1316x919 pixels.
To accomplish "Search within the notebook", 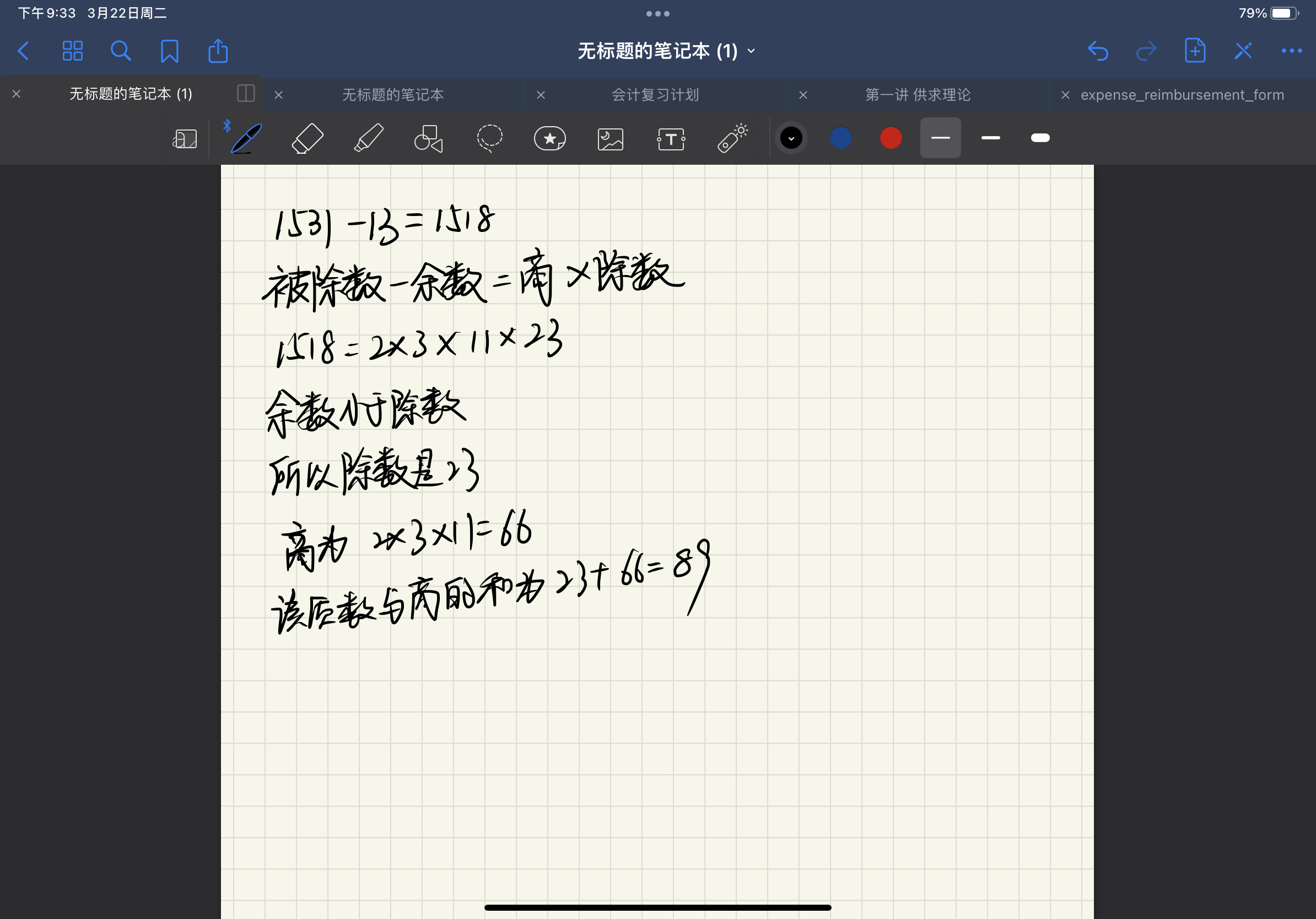I will click(x=120, y=51).
